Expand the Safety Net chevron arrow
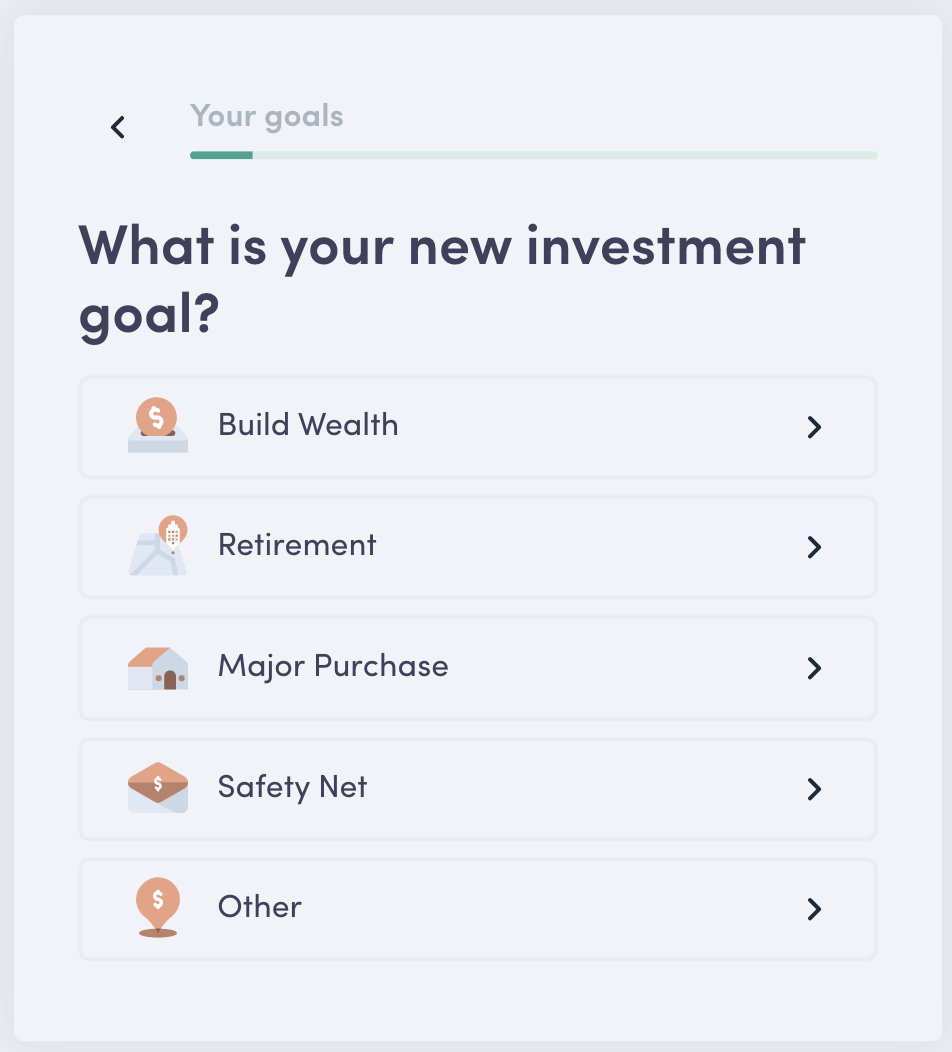 (x=814, y=789)
